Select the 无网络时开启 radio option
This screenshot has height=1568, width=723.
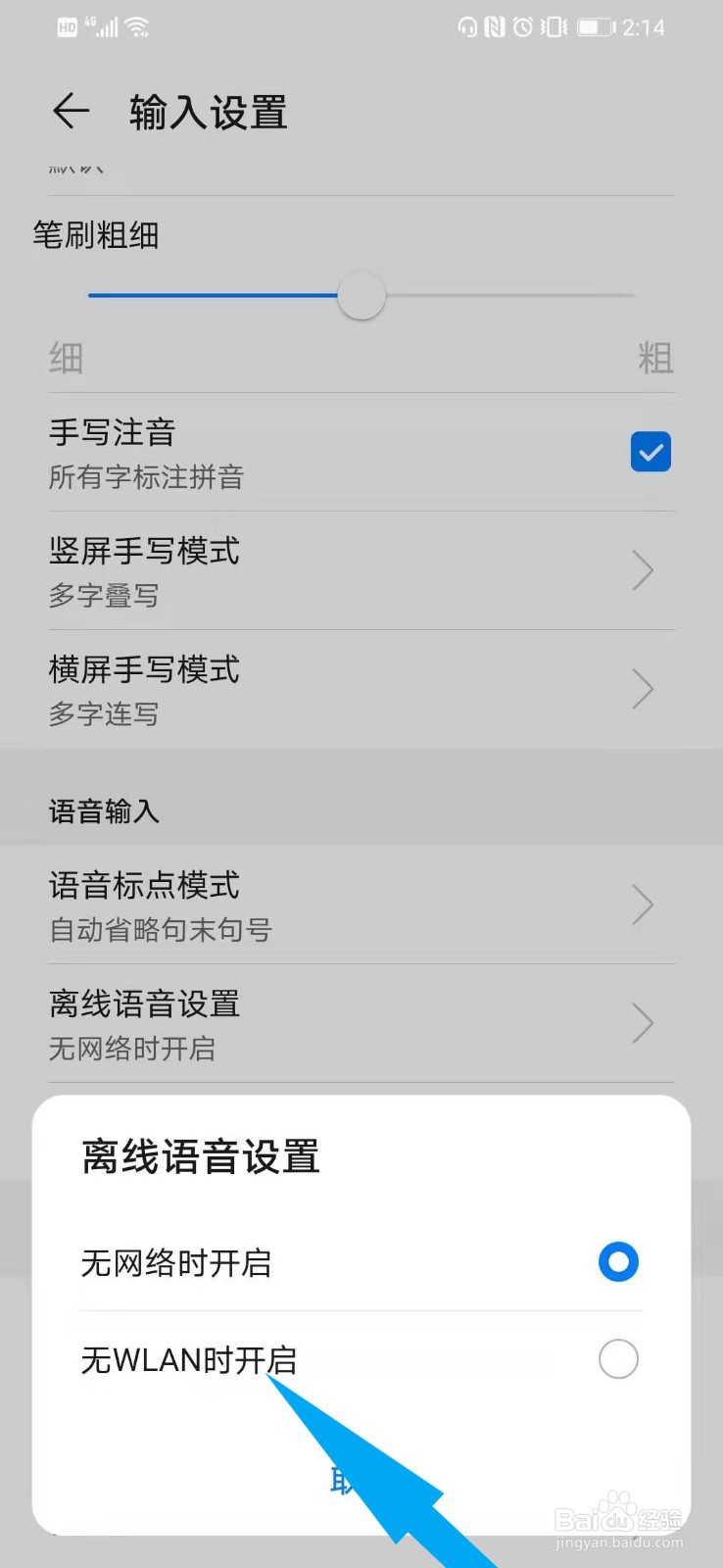point(617,1262)
